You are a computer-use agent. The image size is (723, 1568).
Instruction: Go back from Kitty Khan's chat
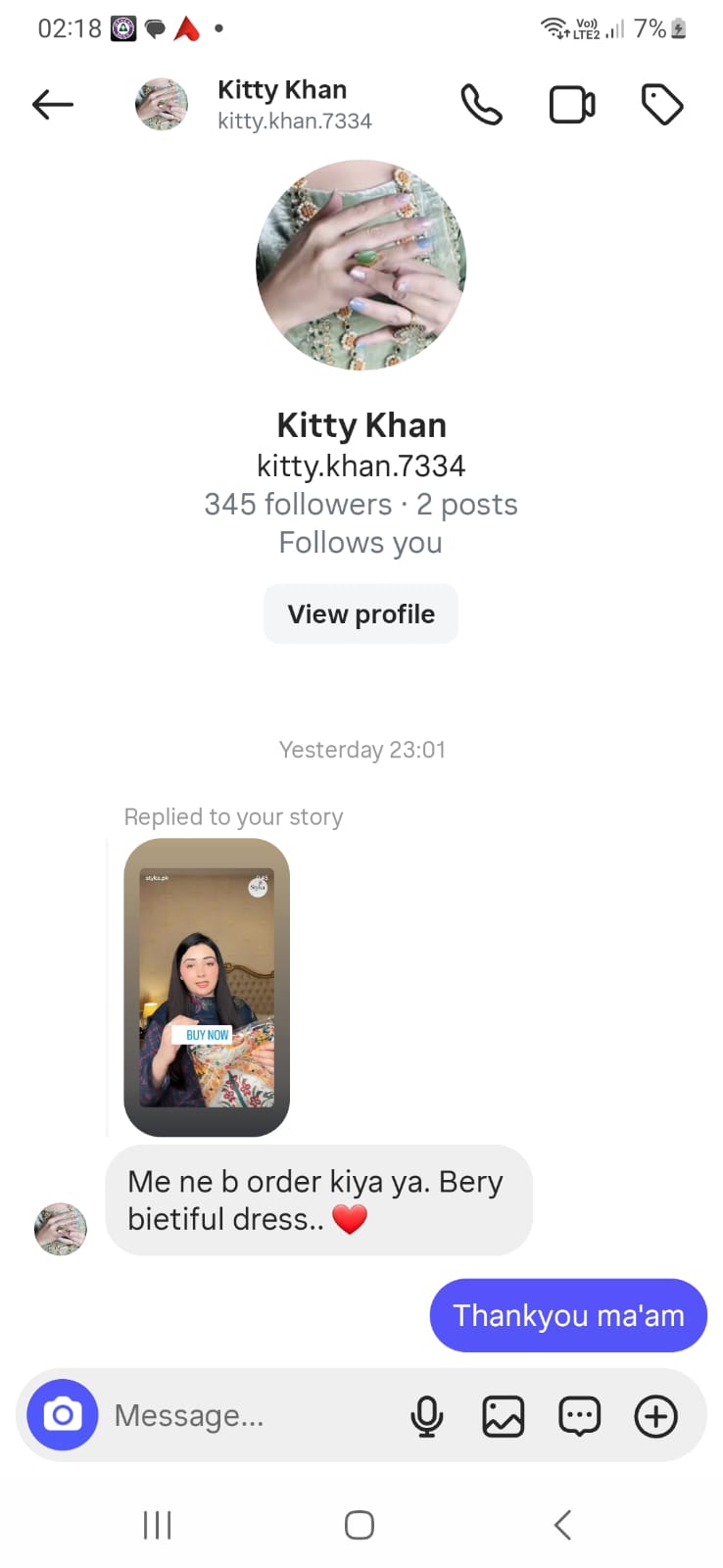pyautogui.click(x=53, y=104)
